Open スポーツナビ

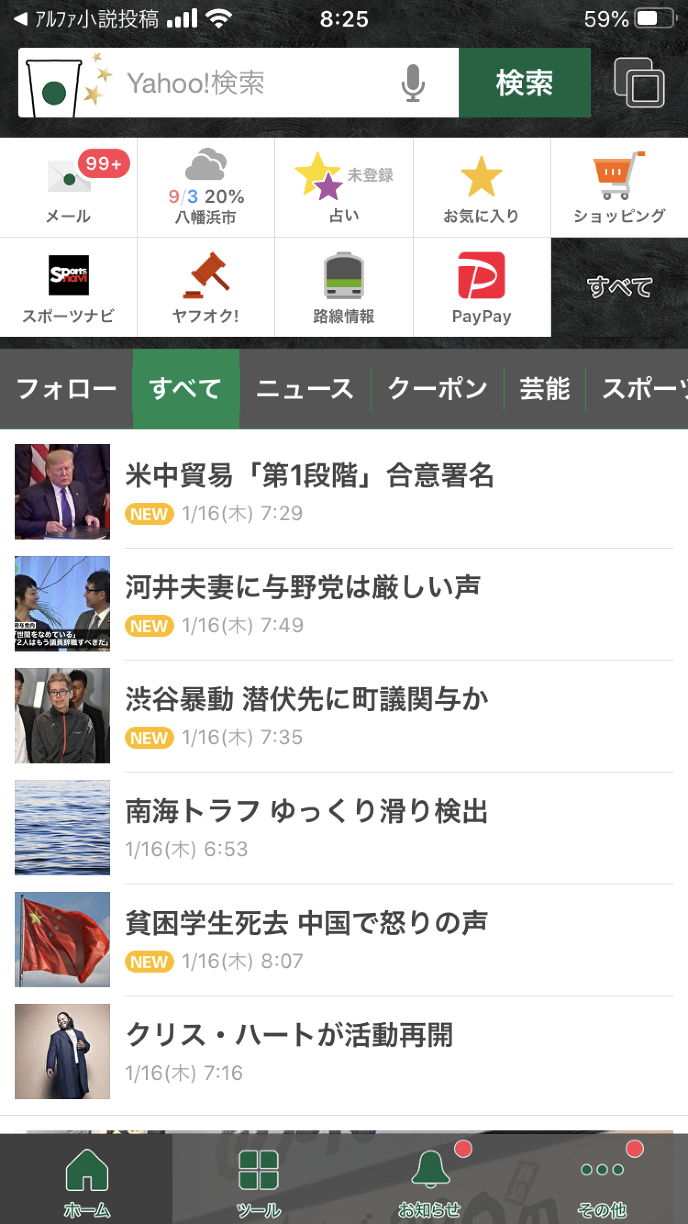coord(68,288)
